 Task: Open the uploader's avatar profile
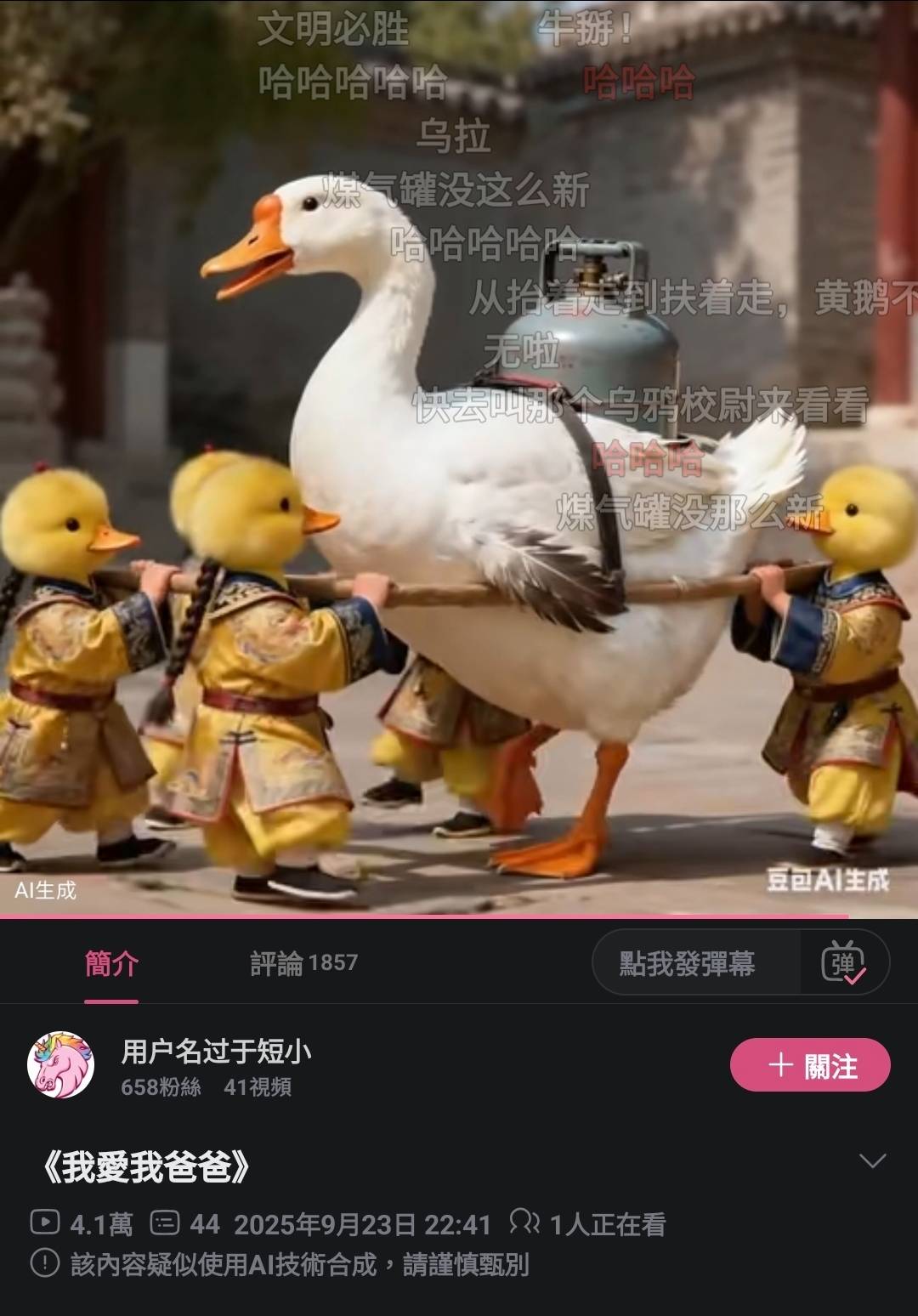point(60,1065)
